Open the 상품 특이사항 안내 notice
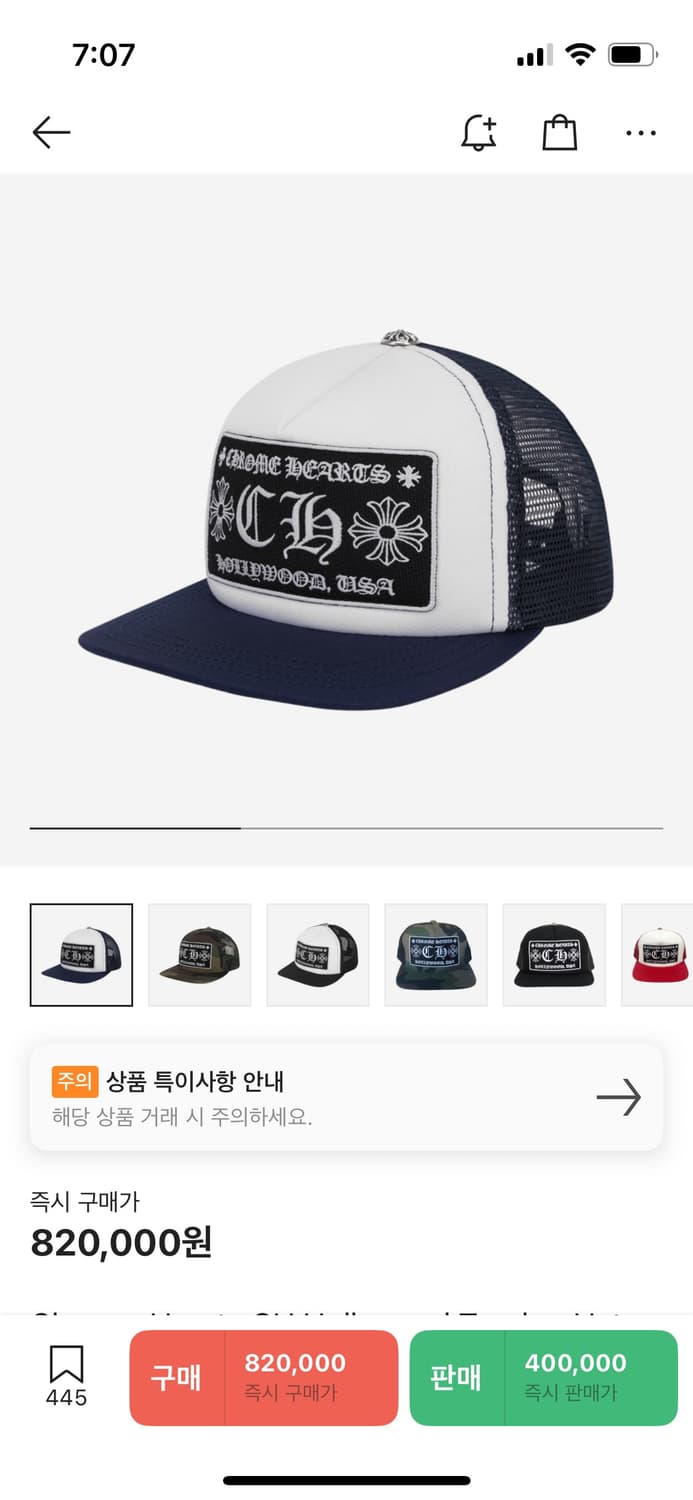 click(x=346, y=1097)
